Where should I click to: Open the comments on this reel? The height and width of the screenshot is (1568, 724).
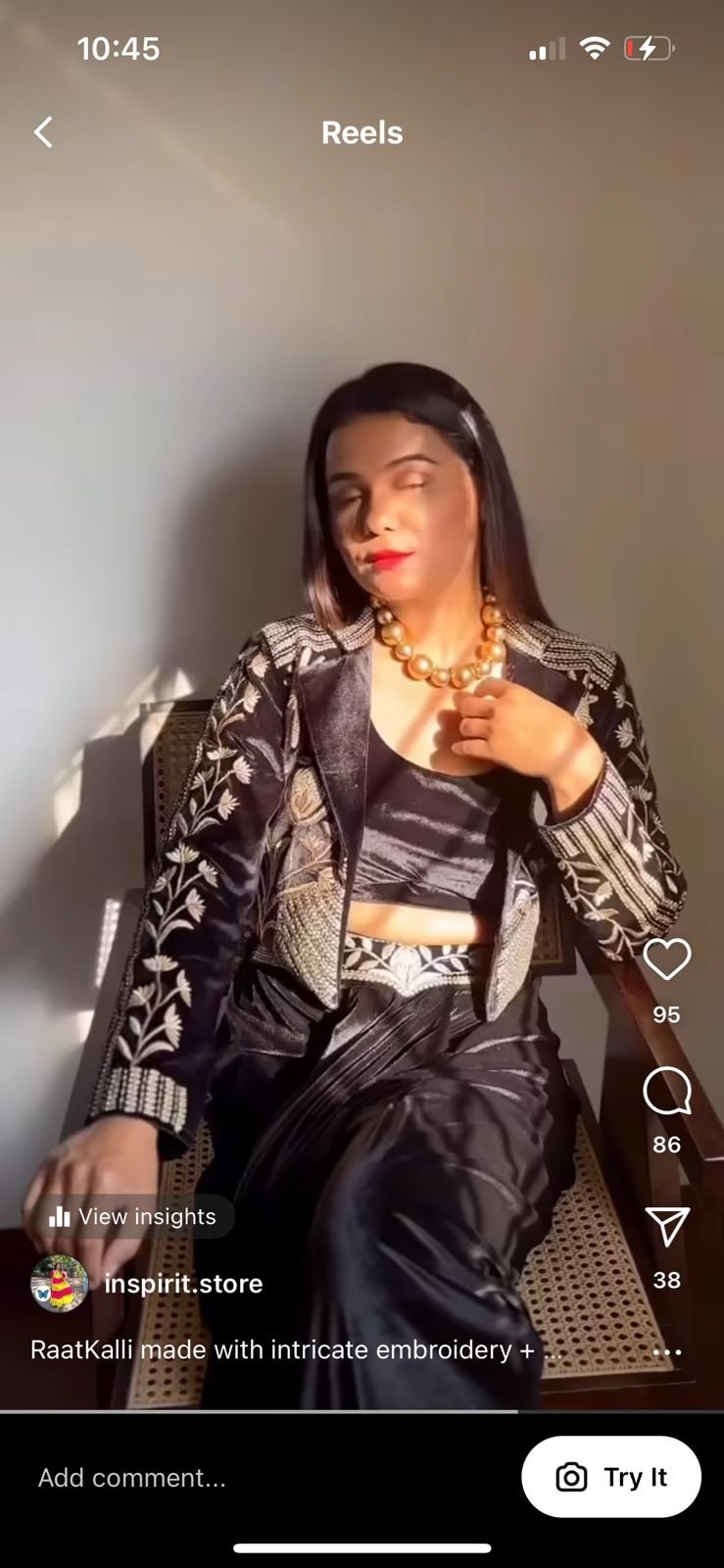[666, 1091]
